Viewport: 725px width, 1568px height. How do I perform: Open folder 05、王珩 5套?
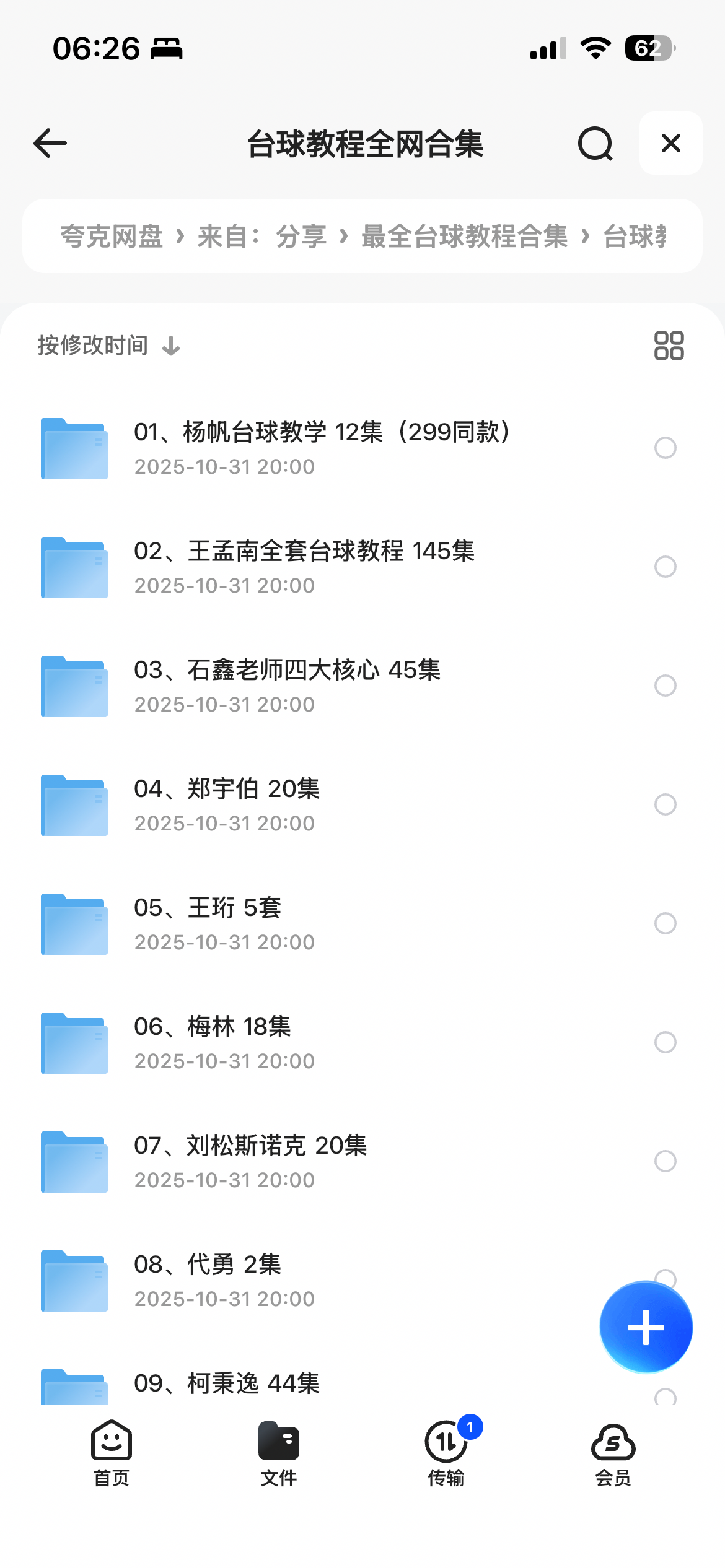[x=208, y=924]
